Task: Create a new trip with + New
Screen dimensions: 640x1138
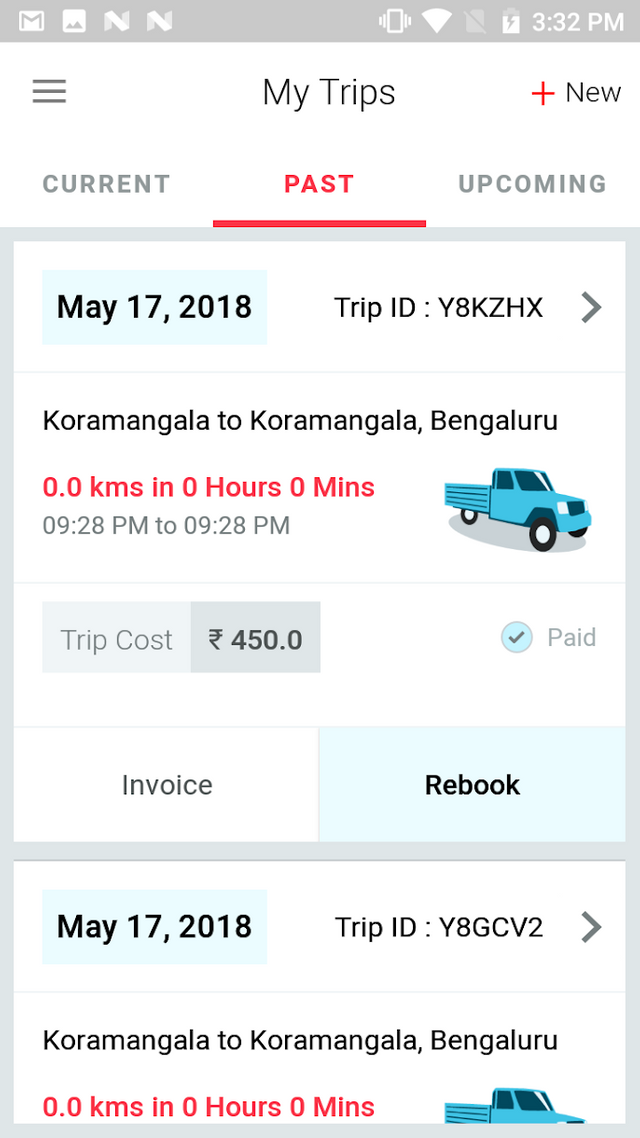Action: tap(576, 93)
